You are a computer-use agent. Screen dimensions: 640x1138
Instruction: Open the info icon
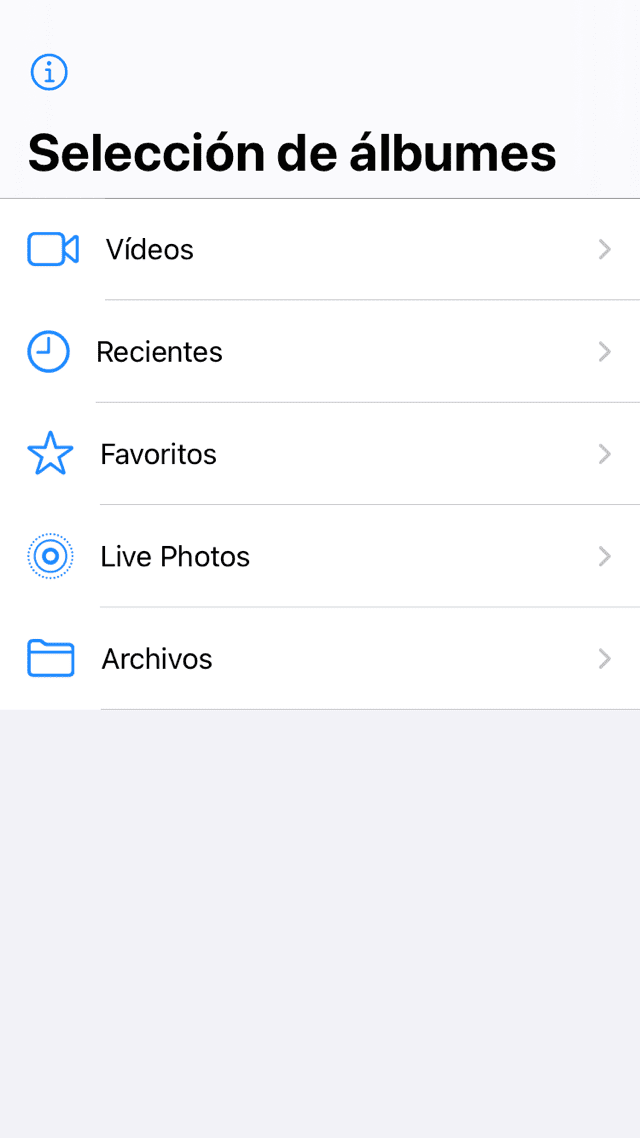(x=49, y=72)
